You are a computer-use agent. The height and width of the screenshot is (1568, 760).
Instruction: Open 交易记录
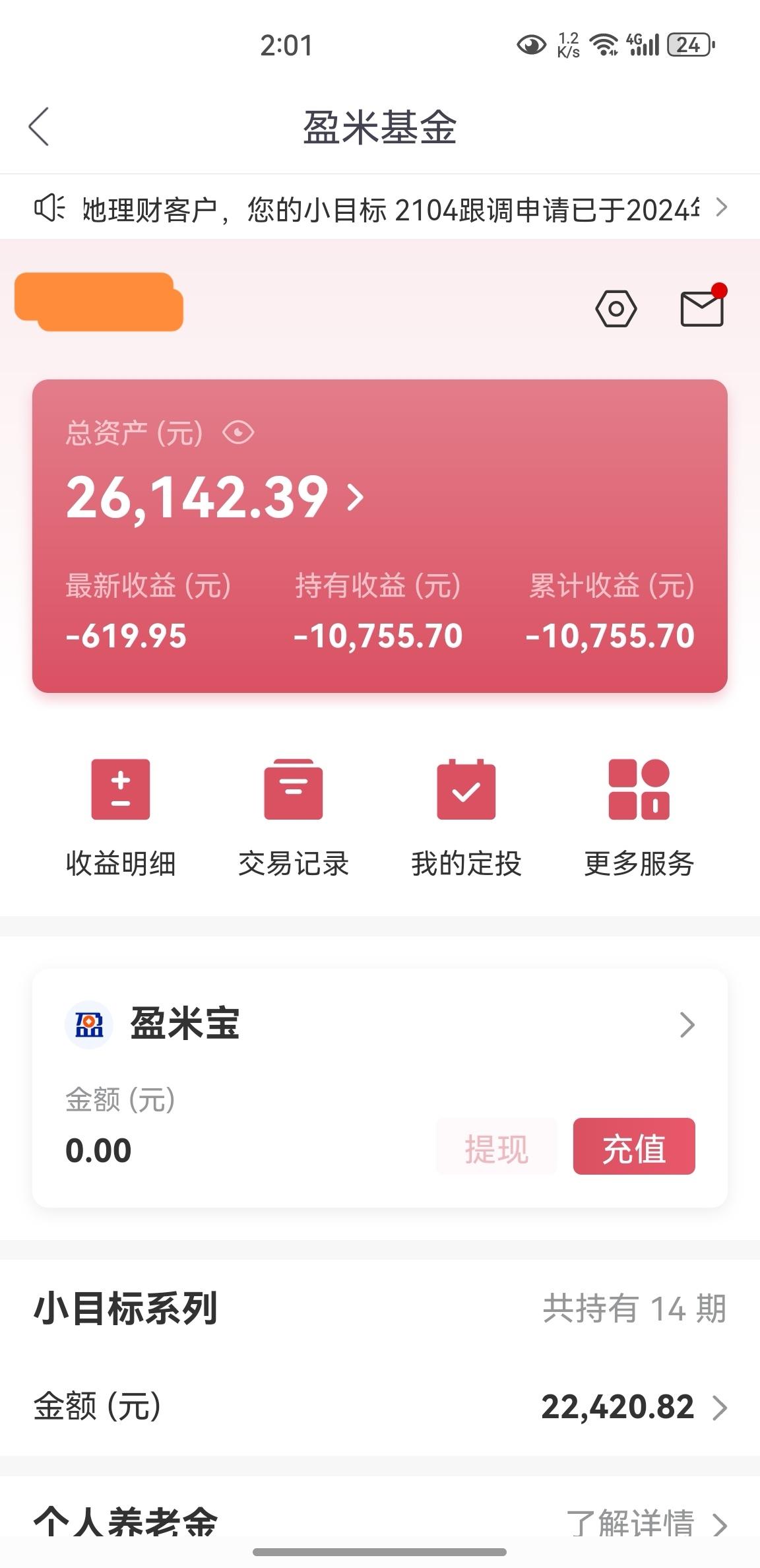tap(294, 818)
